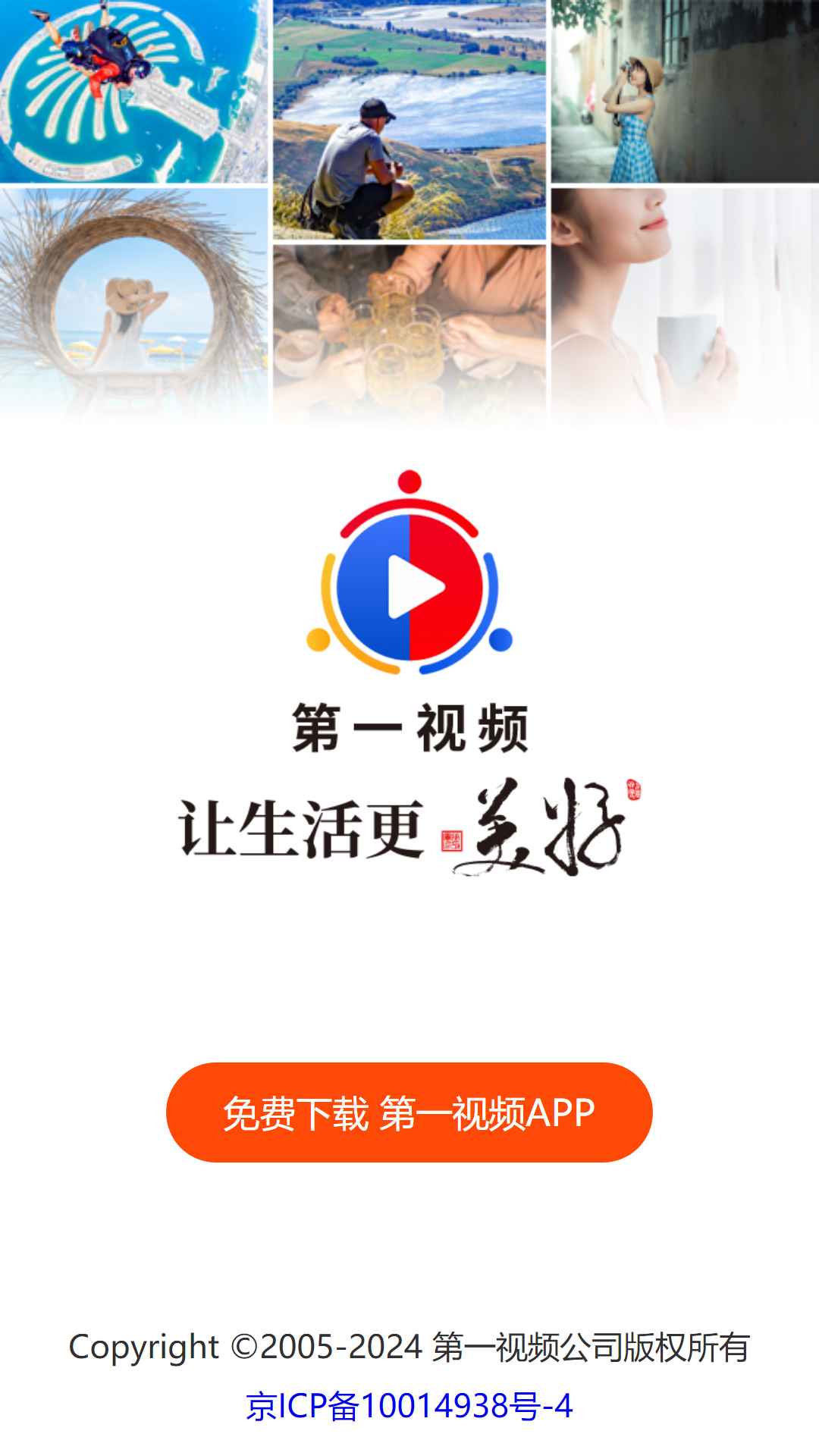This screenshot has width=819, height=1456.
Task: Tap the 免费下载 第一视频APP button
Action: [409, 1112]
